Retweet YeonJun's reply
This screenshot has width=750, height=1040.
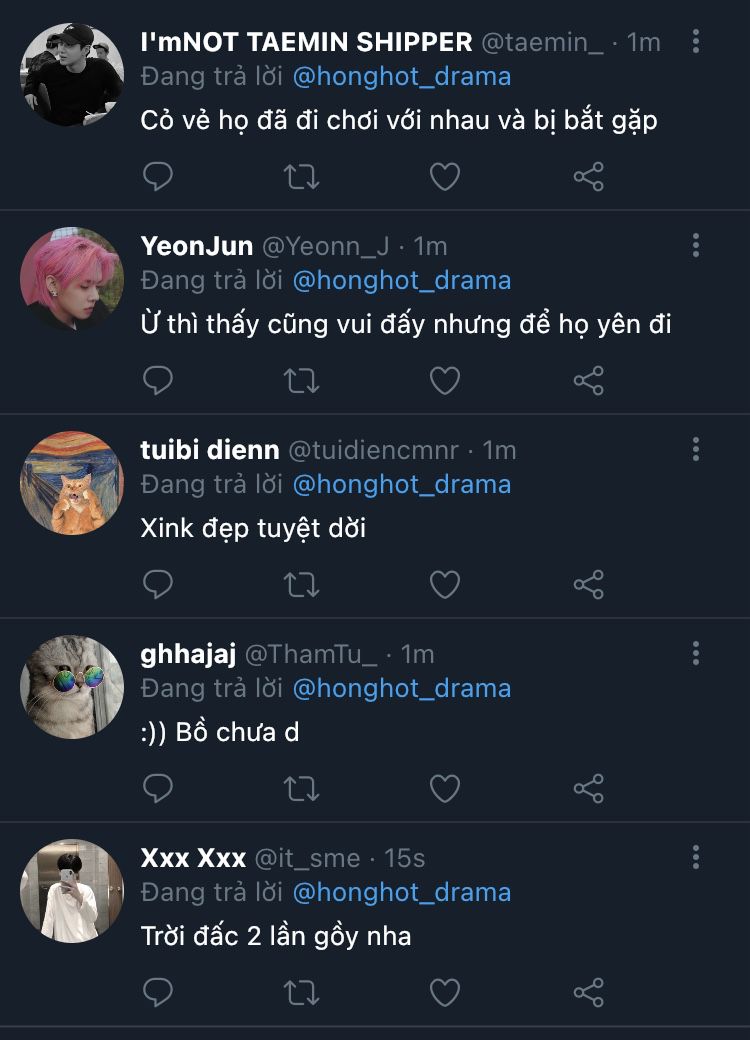tap(301, 381)
